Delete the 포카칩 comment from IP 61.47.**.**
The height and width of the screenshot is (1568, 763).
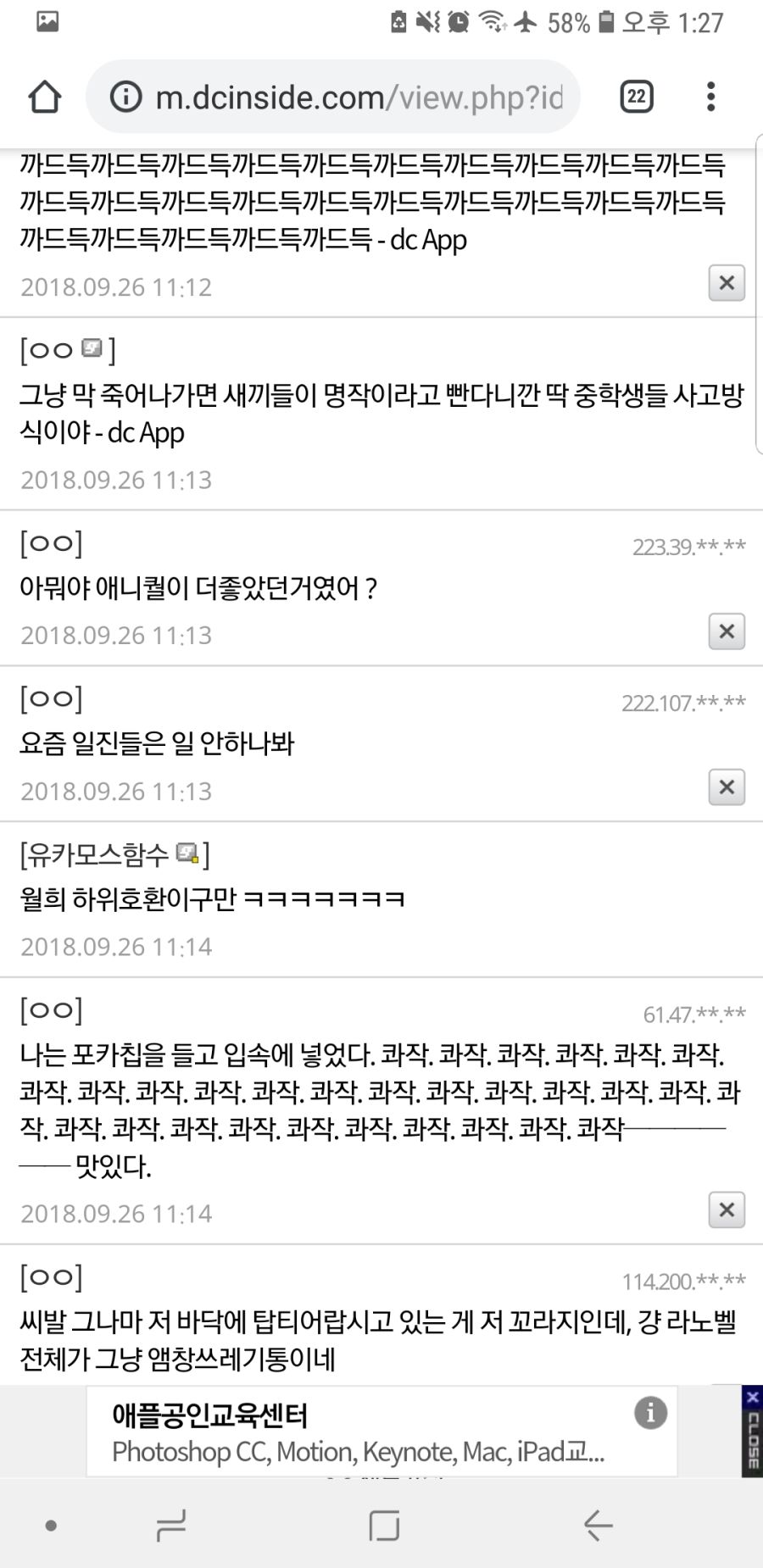click(727, 1210)
